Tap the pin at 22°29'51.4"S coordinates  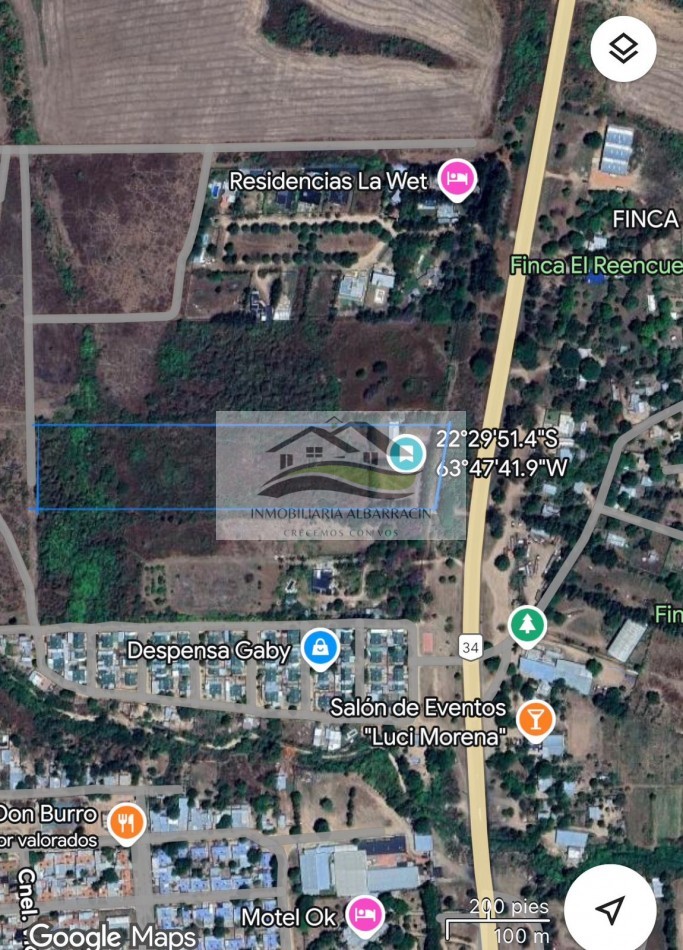pyautogui.click(x=406, y=453)
